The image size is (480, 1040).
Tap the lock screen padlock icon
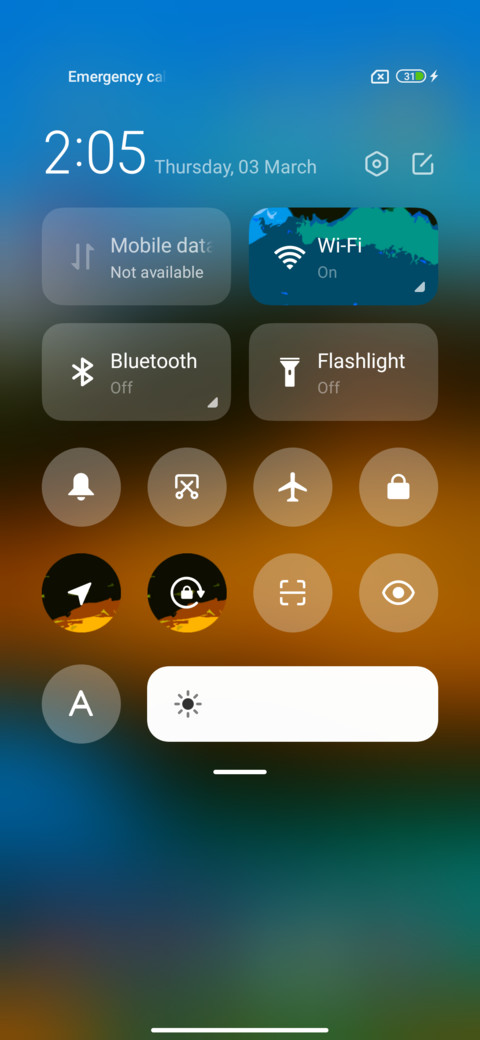pyautogui.click(x=398, y=488)
